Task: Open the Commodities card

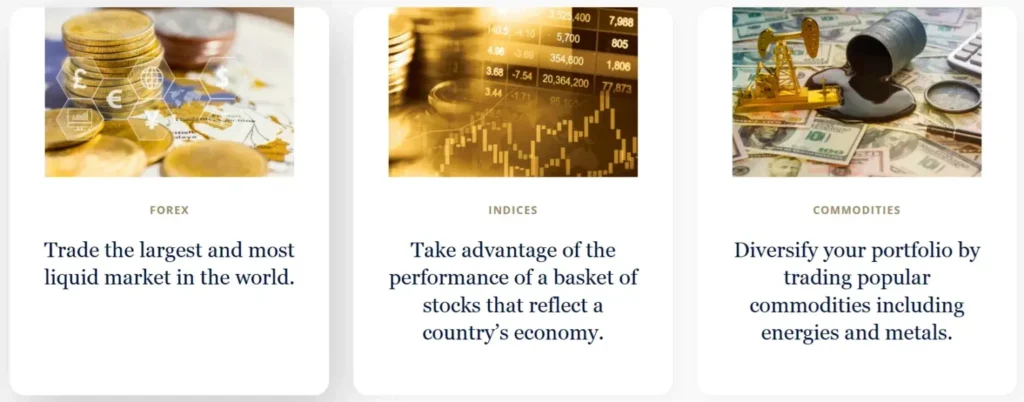Action: [856, 210]
